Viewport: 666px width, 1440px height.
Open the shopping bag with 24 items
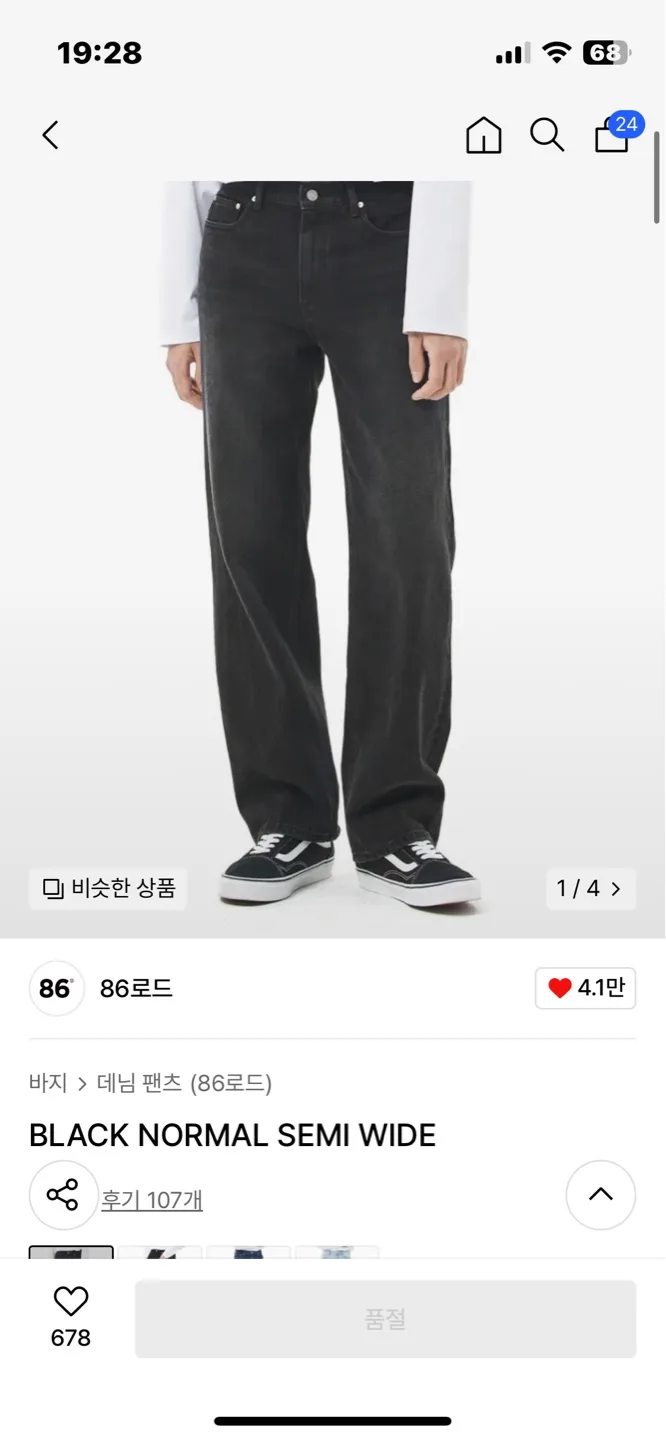click(x=613, y=135)
